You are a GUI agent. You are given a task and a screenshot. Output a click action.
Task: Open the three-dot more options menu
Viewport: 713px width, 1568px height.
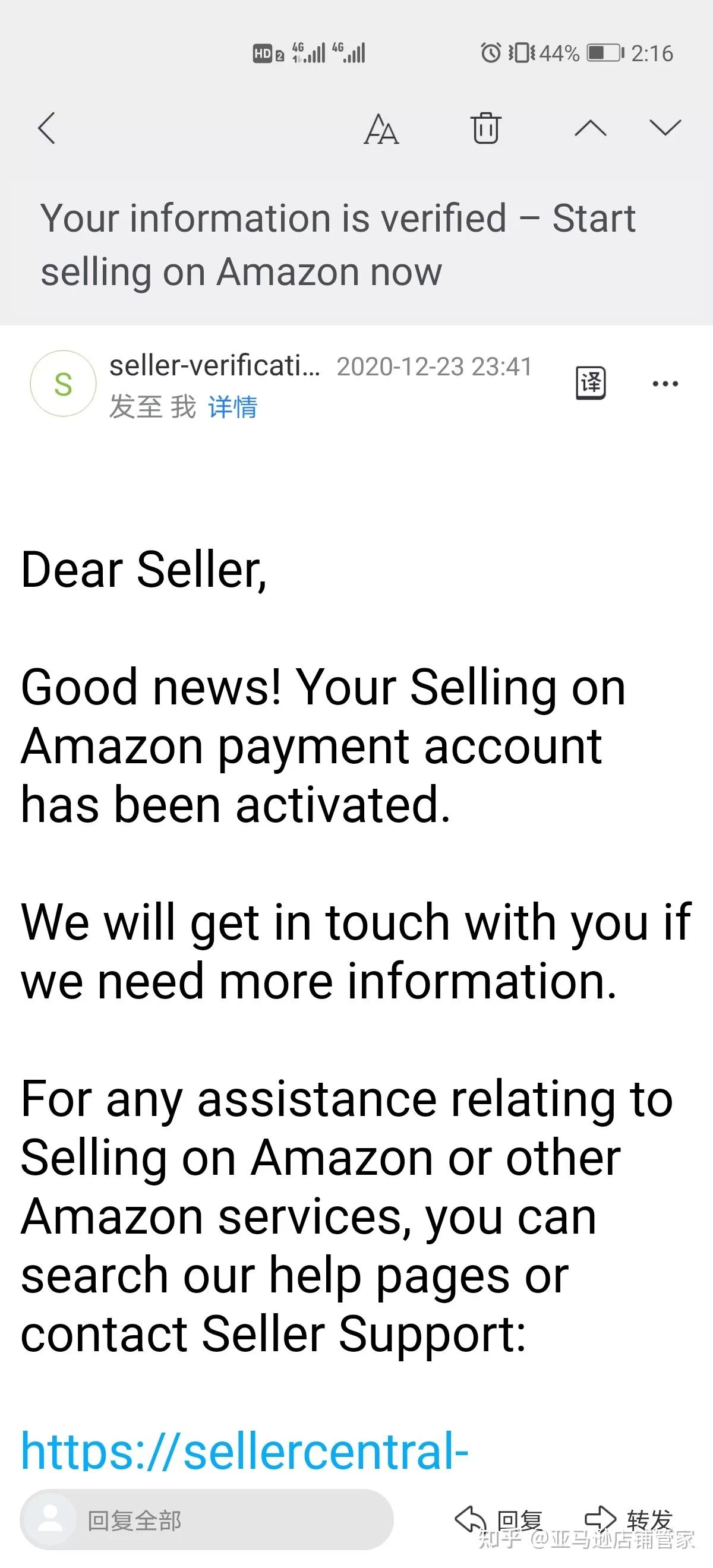[x=665, y=384]
